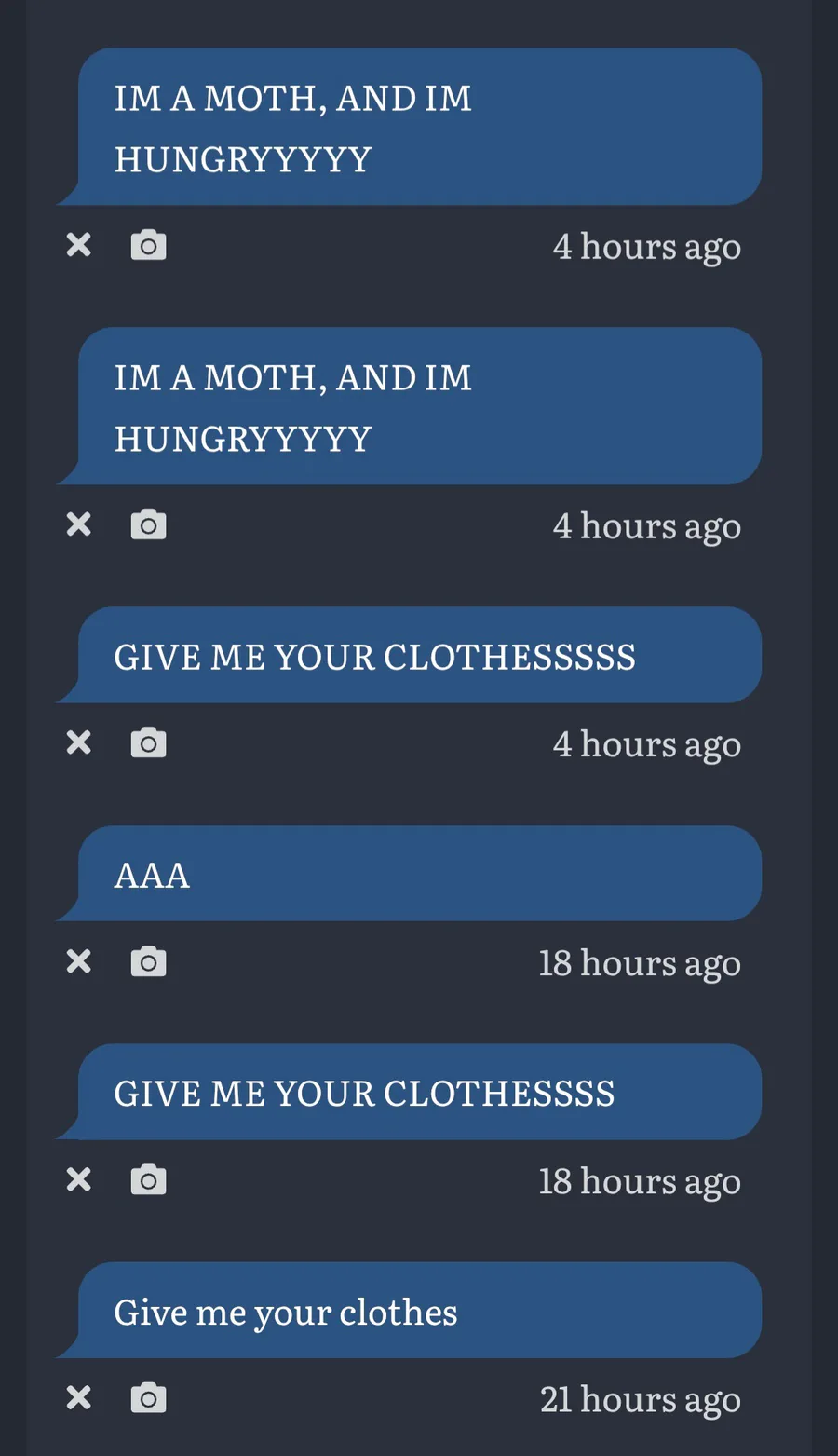Remove the lowercase Give me your clothes message
Image resolution: width=838 pixels, height=1456 pixels.
pos(79,1397)
